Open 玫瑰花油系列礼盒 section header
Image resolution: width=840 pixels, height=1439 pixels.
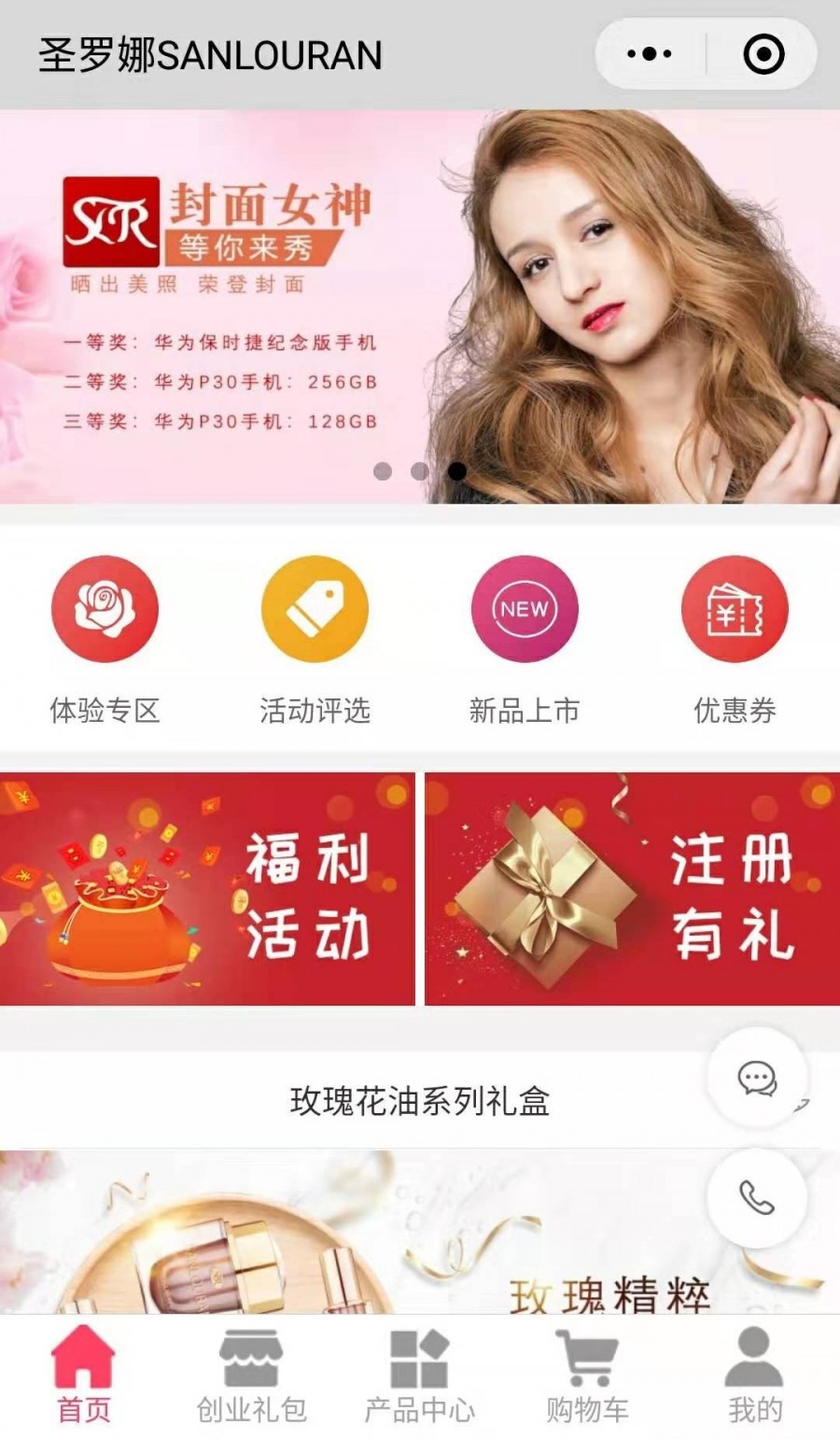pos(419,1101)
